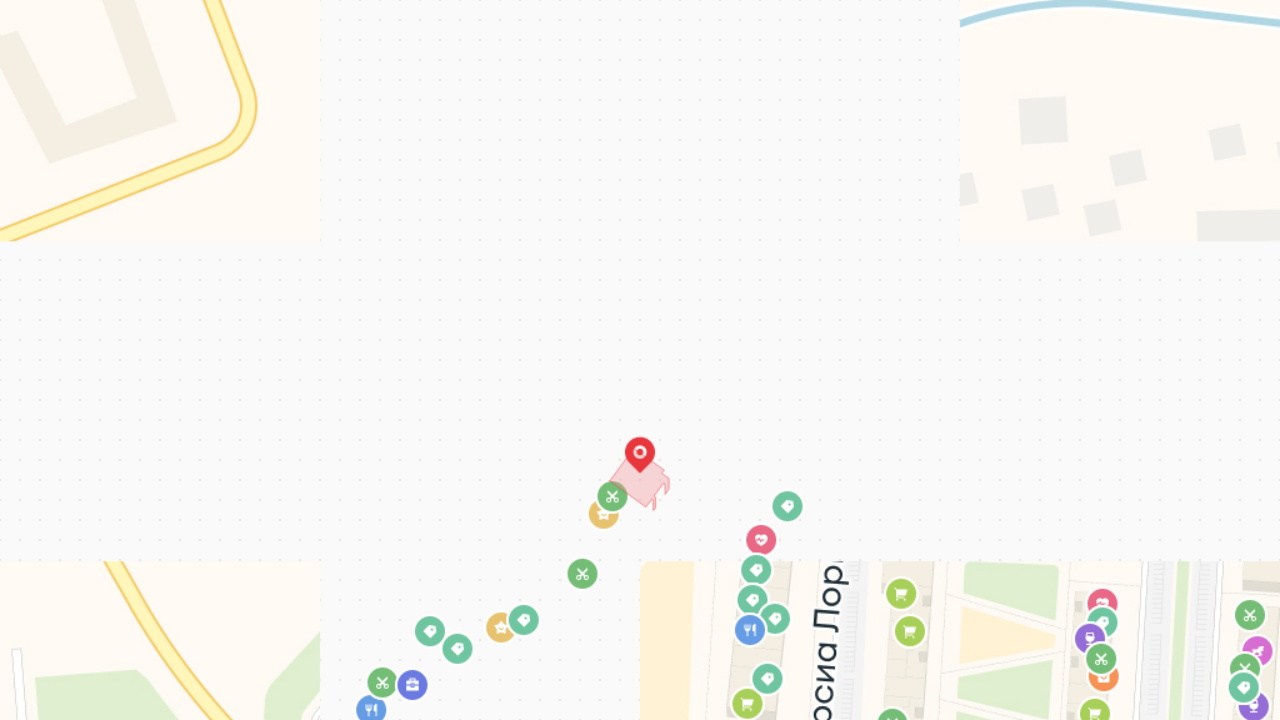The height and width of the screenshot is (720, 1280).
Task: Open the indigo briefcase marker
Action: (x=412, y=685)
